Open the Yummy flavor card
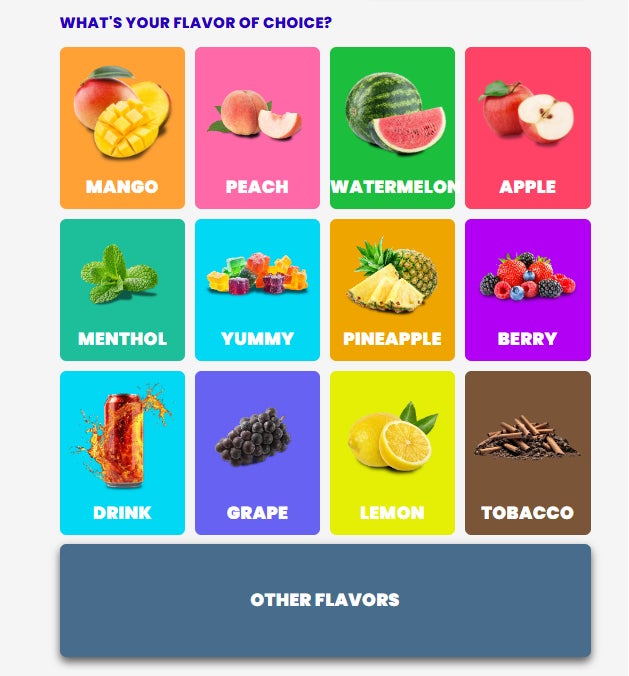629x676 pixels. point(257,290)
